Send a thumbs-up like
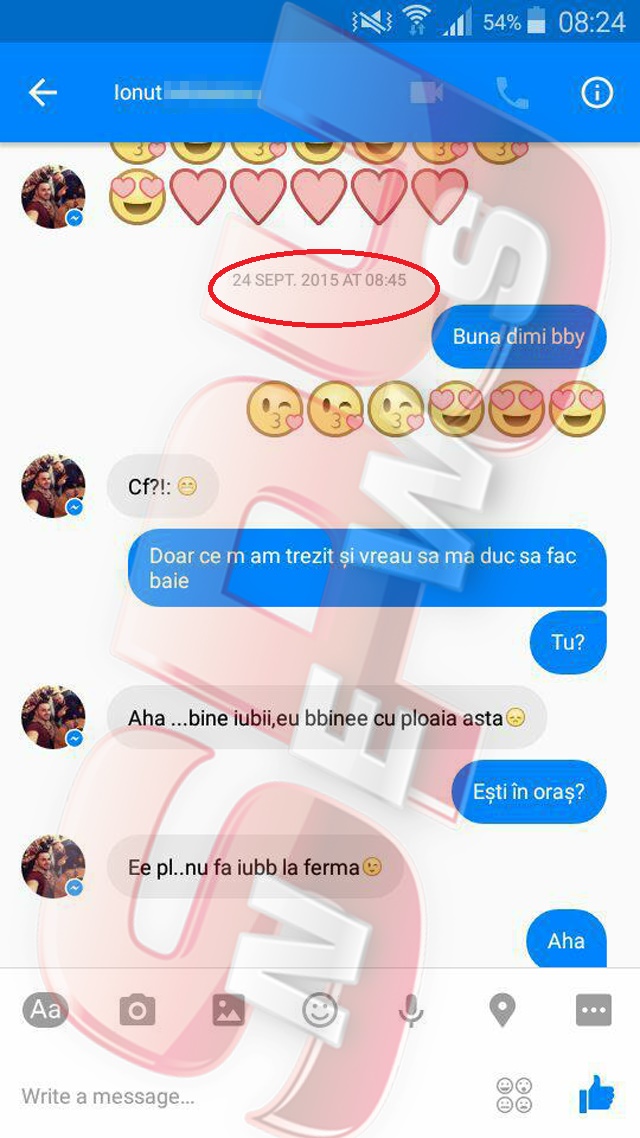The image size is (640, 1138). coord(597,1094)
